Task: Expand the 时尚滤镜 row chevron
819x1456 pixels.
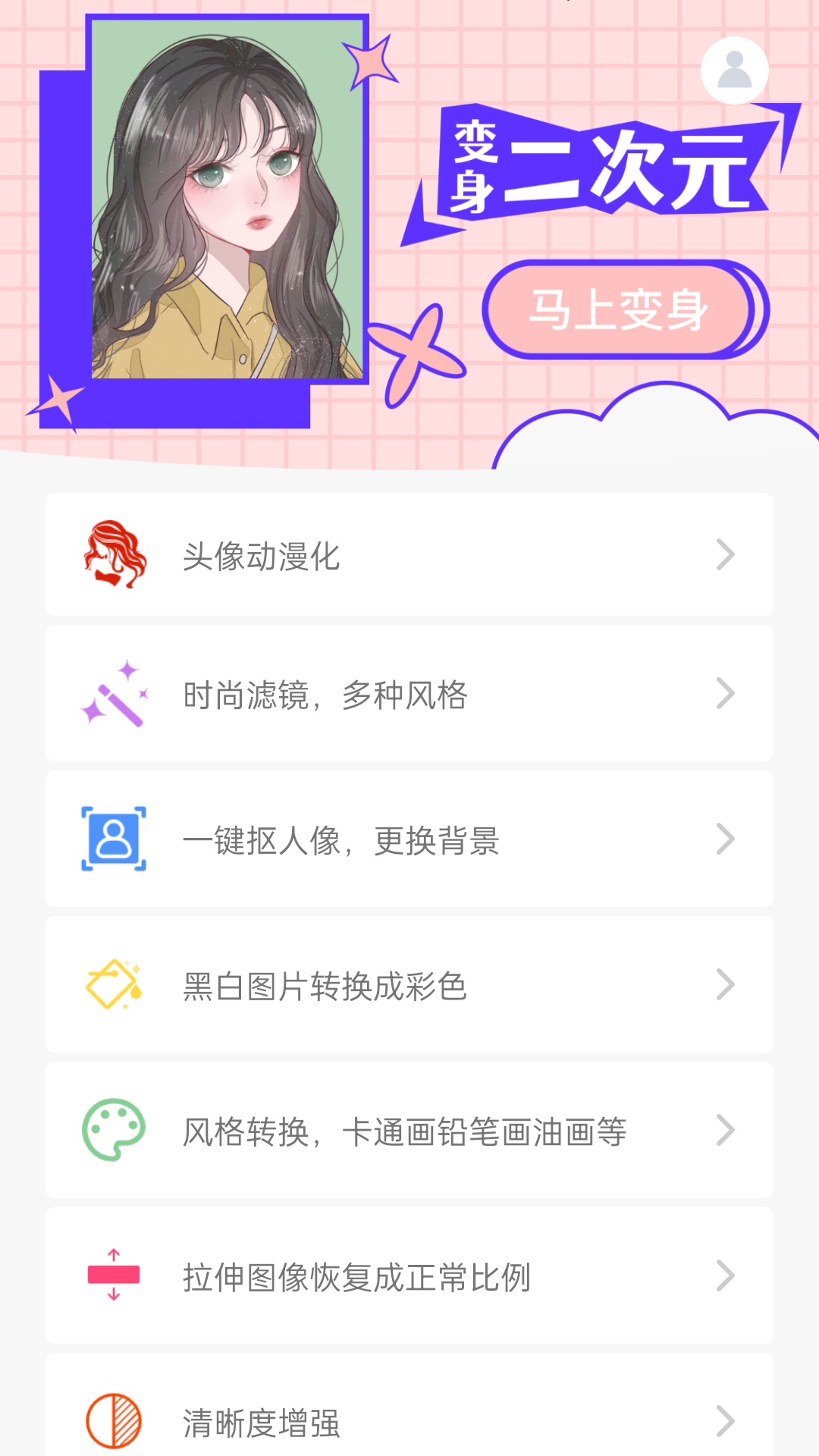Action: click(726, 692)
